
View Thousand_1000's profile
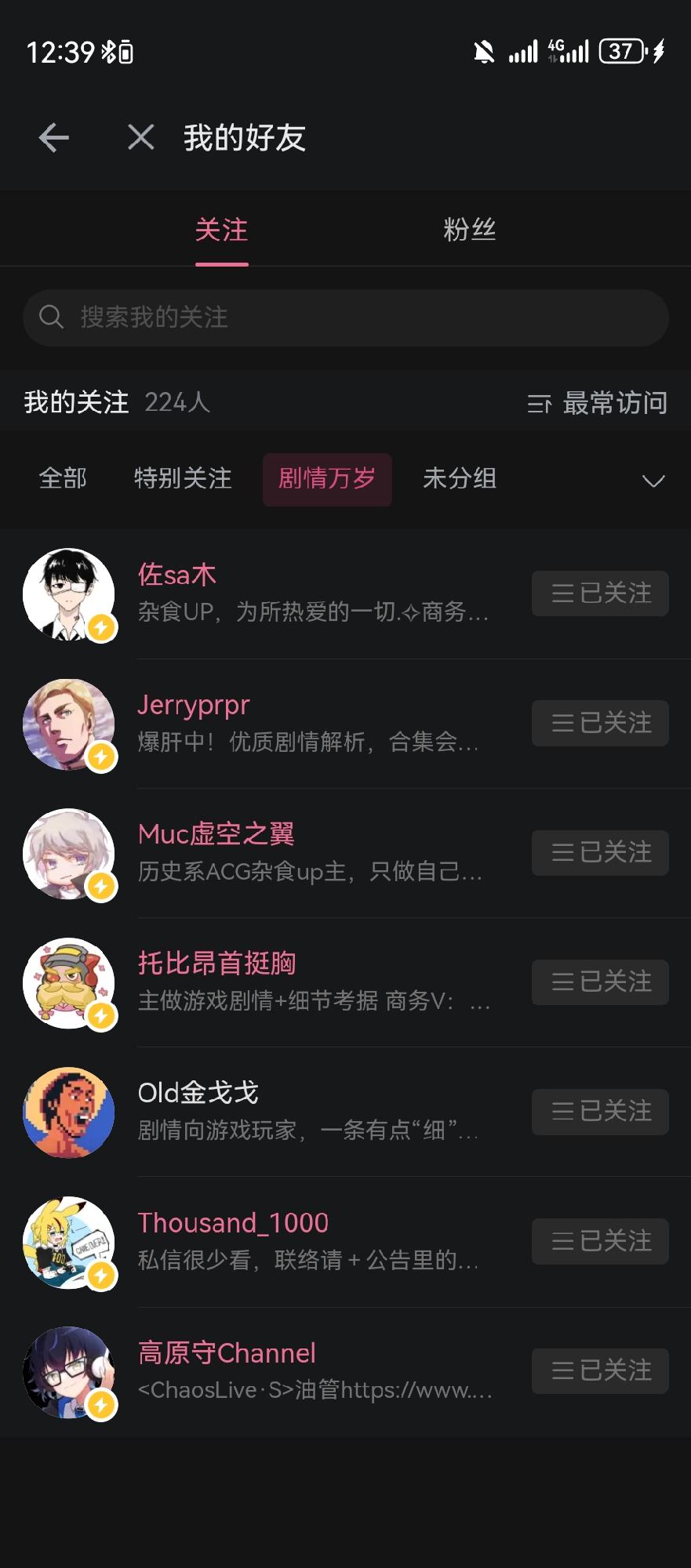(x=267, y=1241)
